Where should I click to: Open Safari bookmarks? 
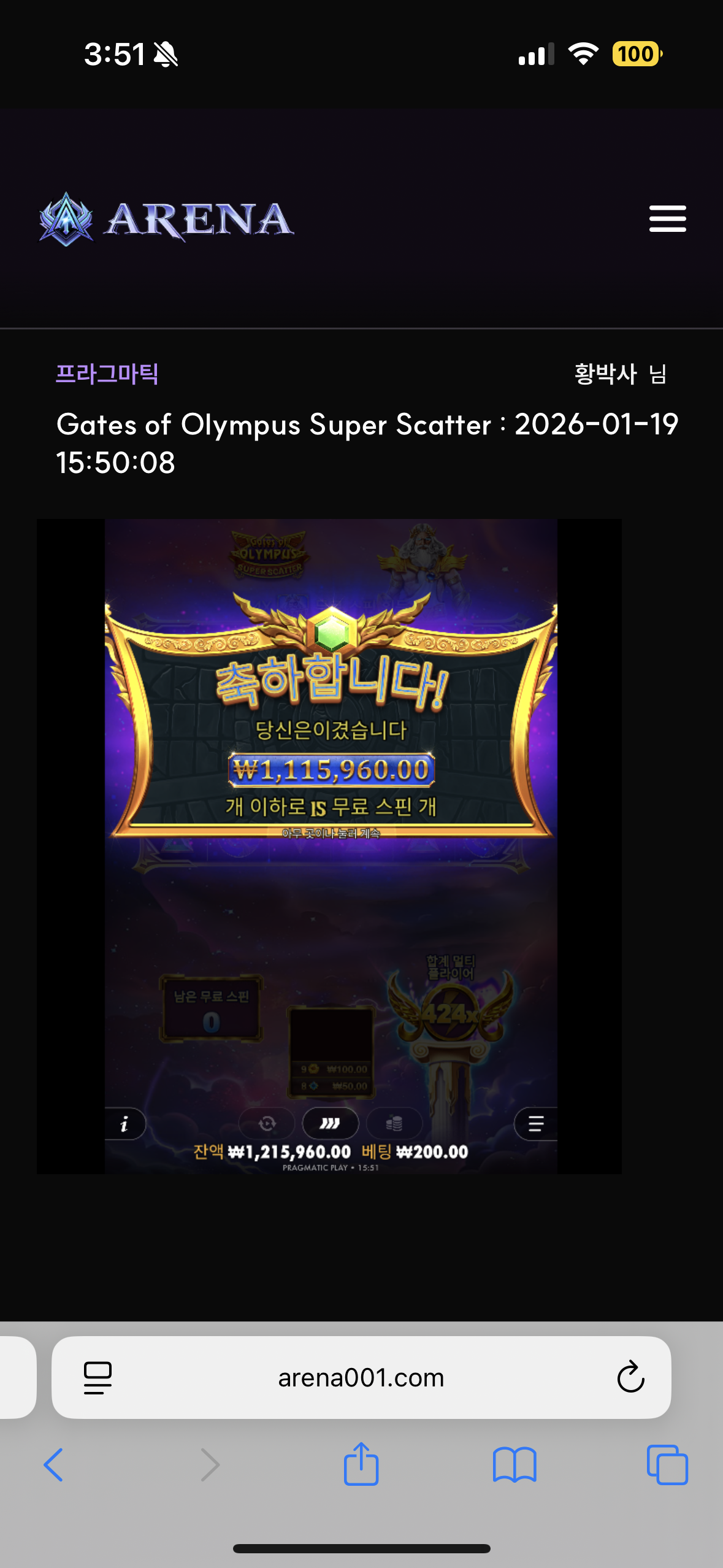click(x=514, y=1465)
